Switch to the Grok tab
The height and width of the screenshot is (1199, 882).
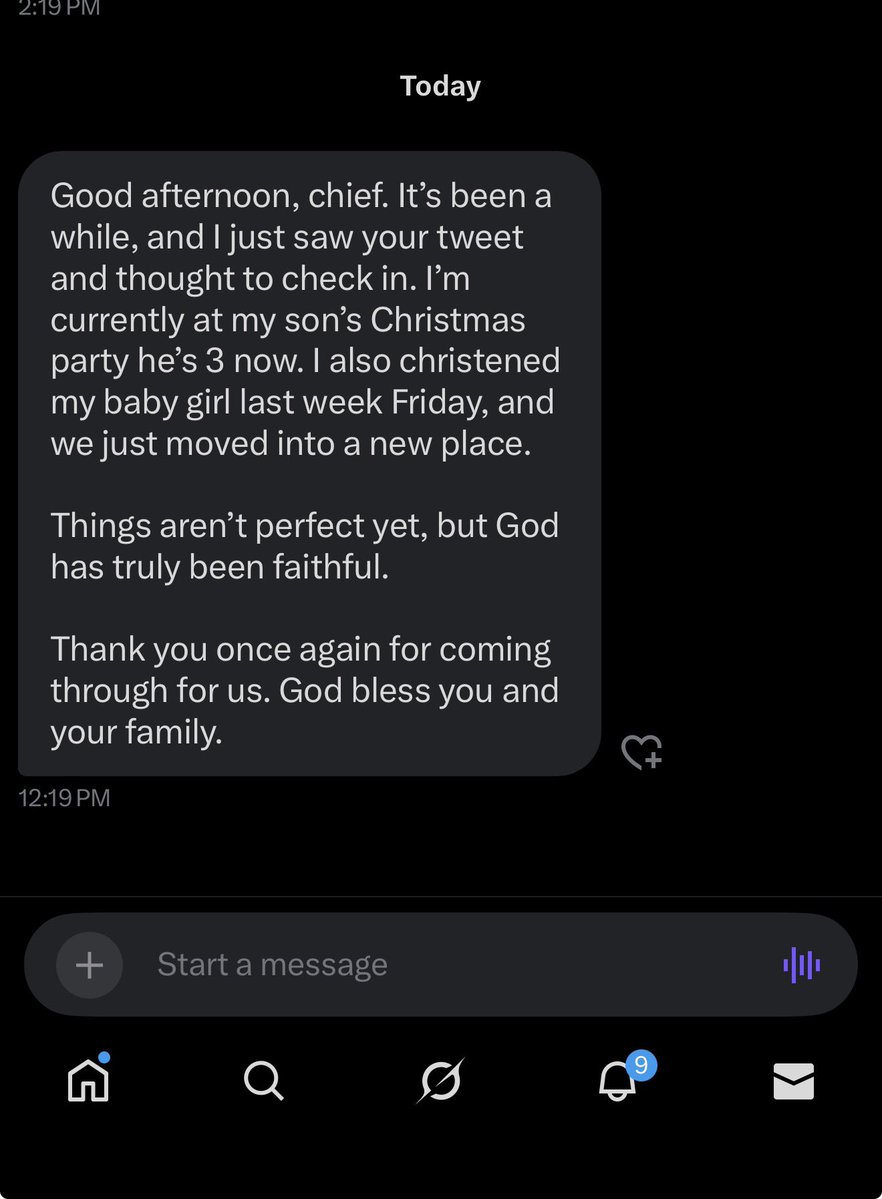[x=440, y=1081]
